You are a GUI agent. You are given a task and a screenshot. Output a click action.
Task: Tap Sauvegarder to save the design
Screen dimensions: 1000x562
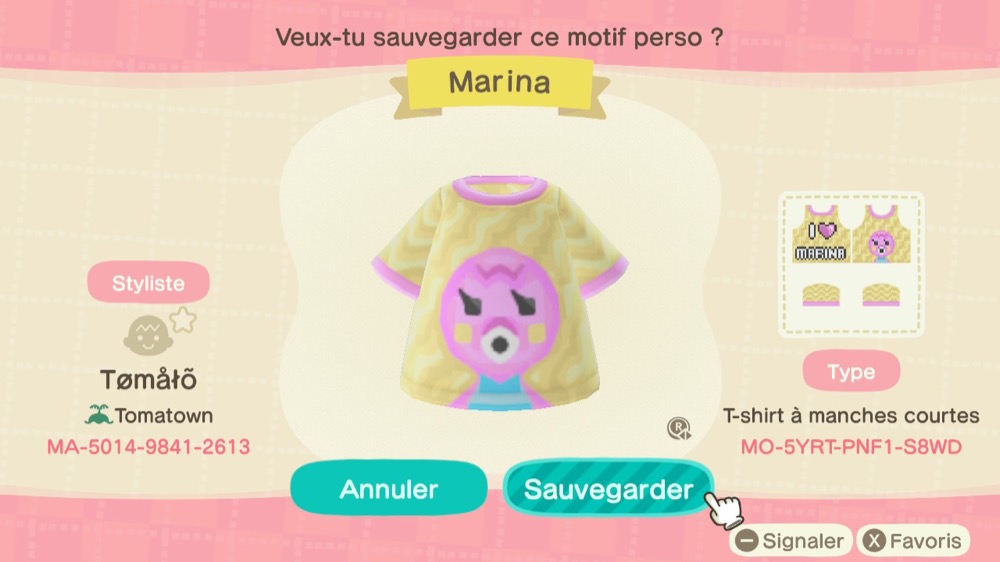[608, 489]
